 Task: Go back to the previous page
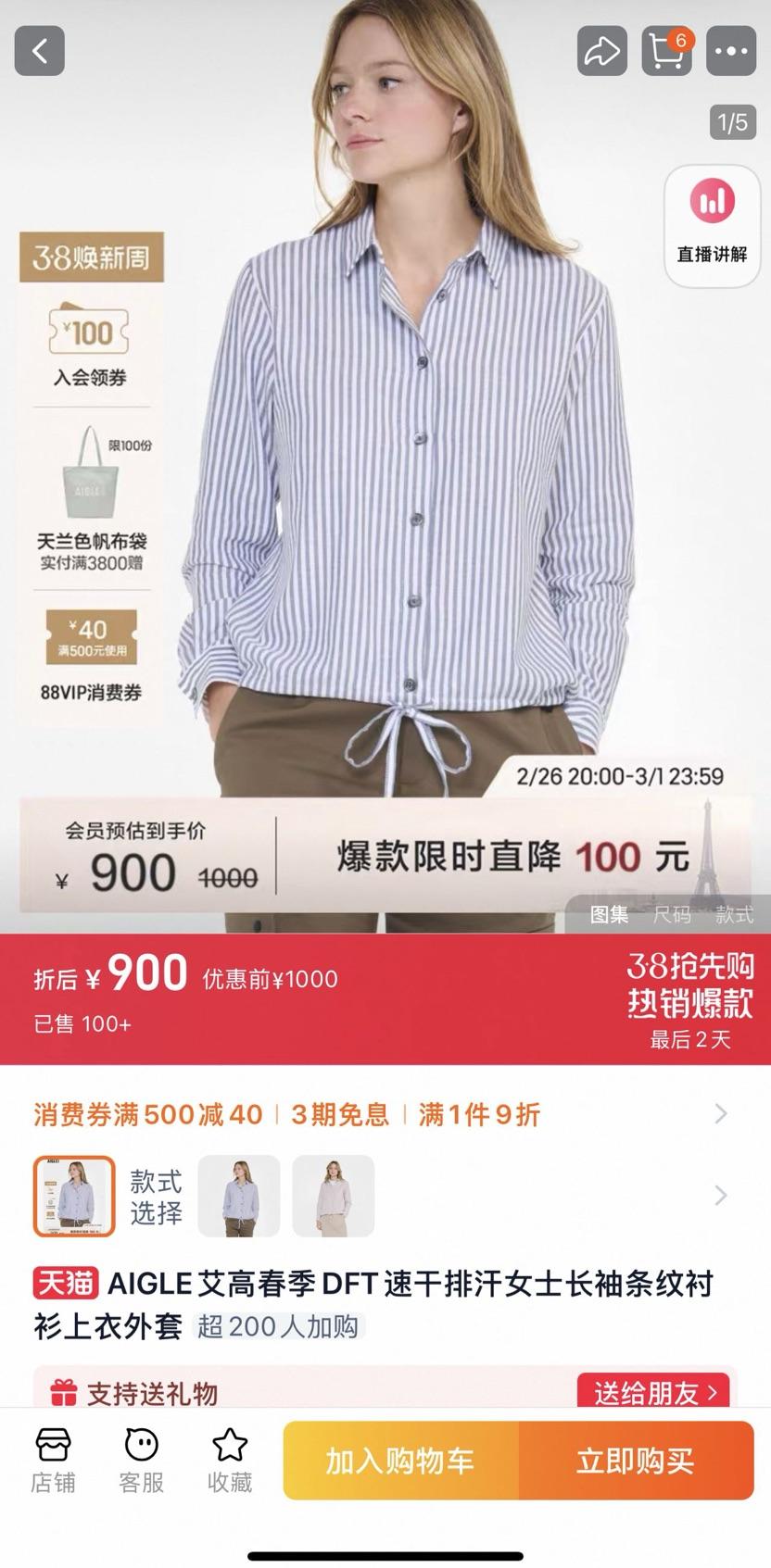point(40,51)
